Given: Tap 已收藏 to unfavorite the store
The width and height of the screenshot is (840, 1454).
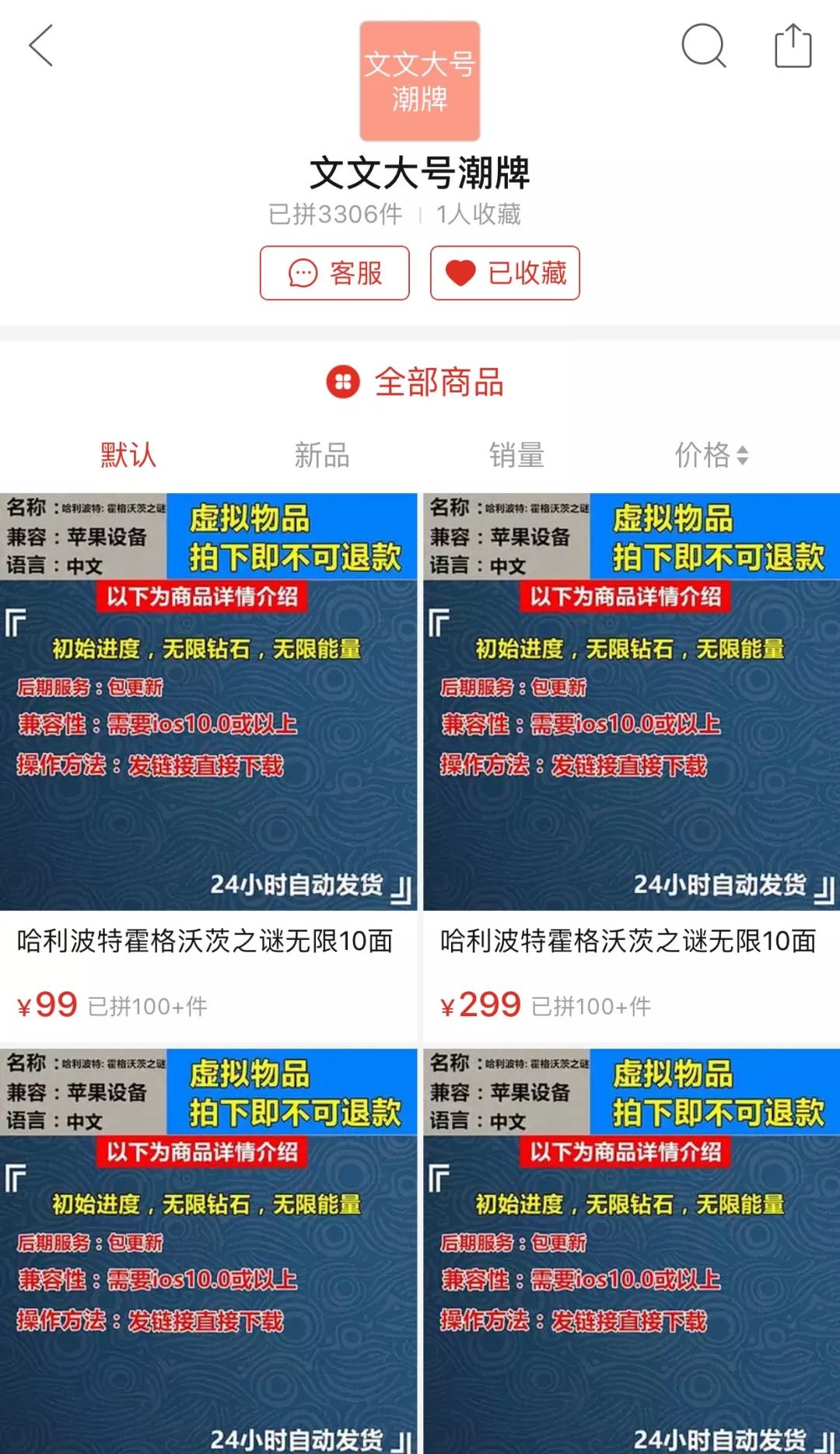Looking at the screenshot, I should pos(505,273).
